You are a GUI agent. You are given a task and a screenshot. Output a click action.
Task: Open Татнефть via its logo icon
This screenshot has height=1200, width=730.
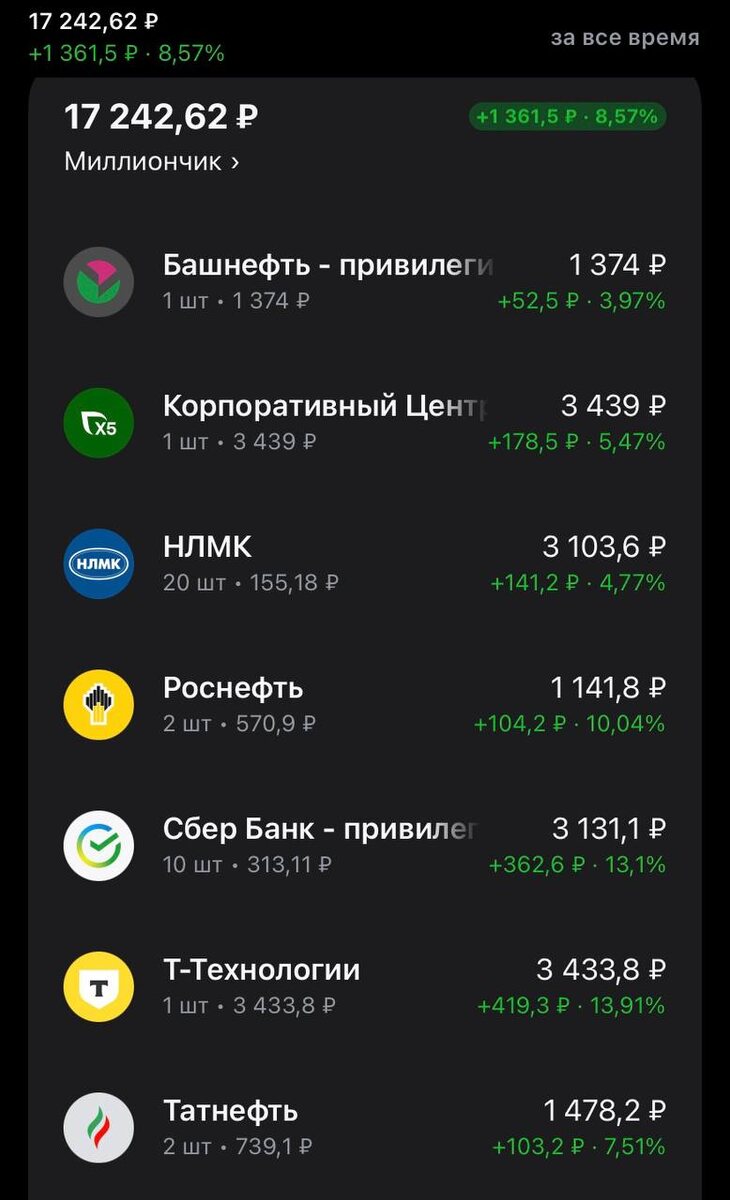(x=98, y=1128)
